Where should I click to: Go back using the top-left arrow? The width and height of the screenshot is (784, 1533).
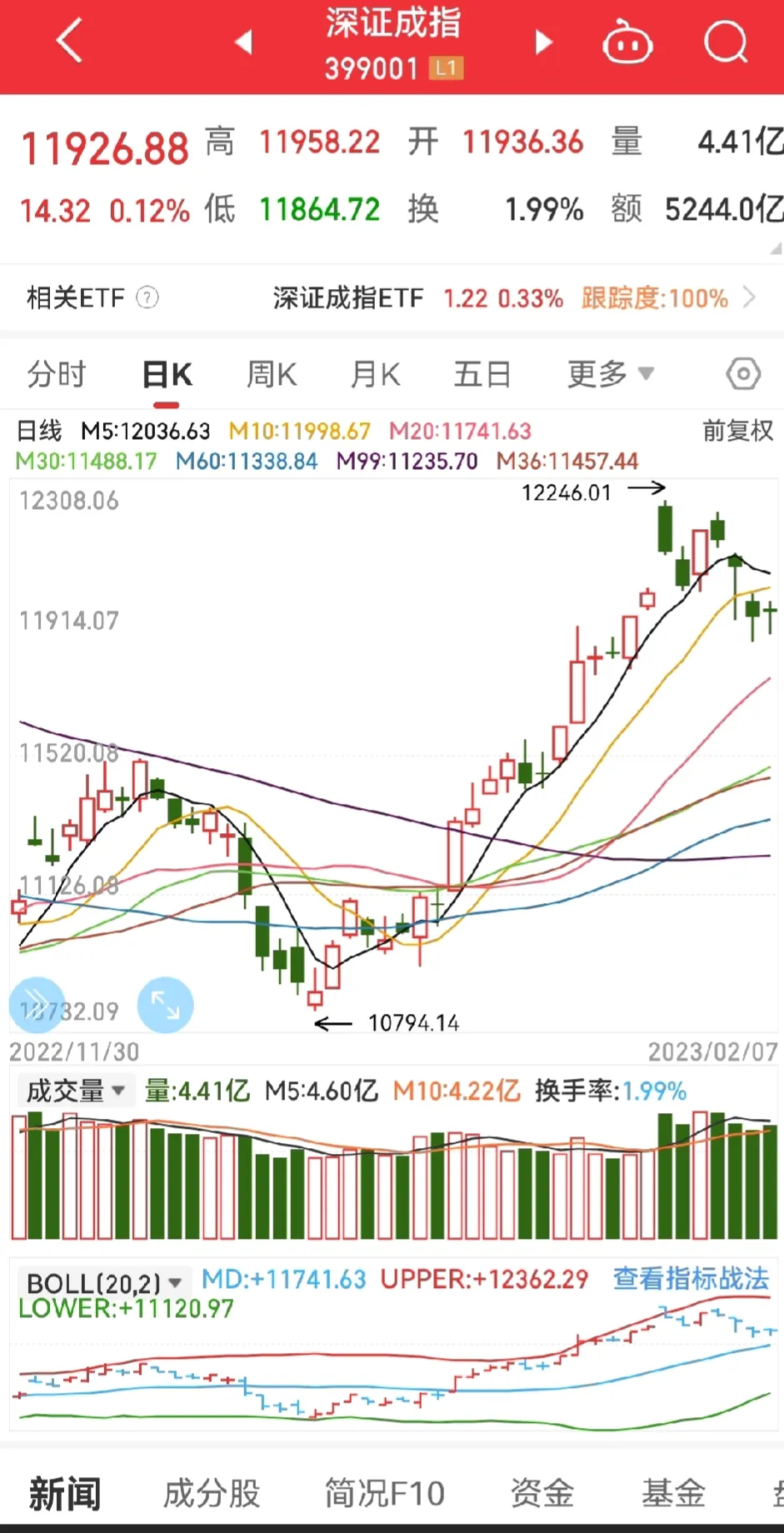point(70,41)
